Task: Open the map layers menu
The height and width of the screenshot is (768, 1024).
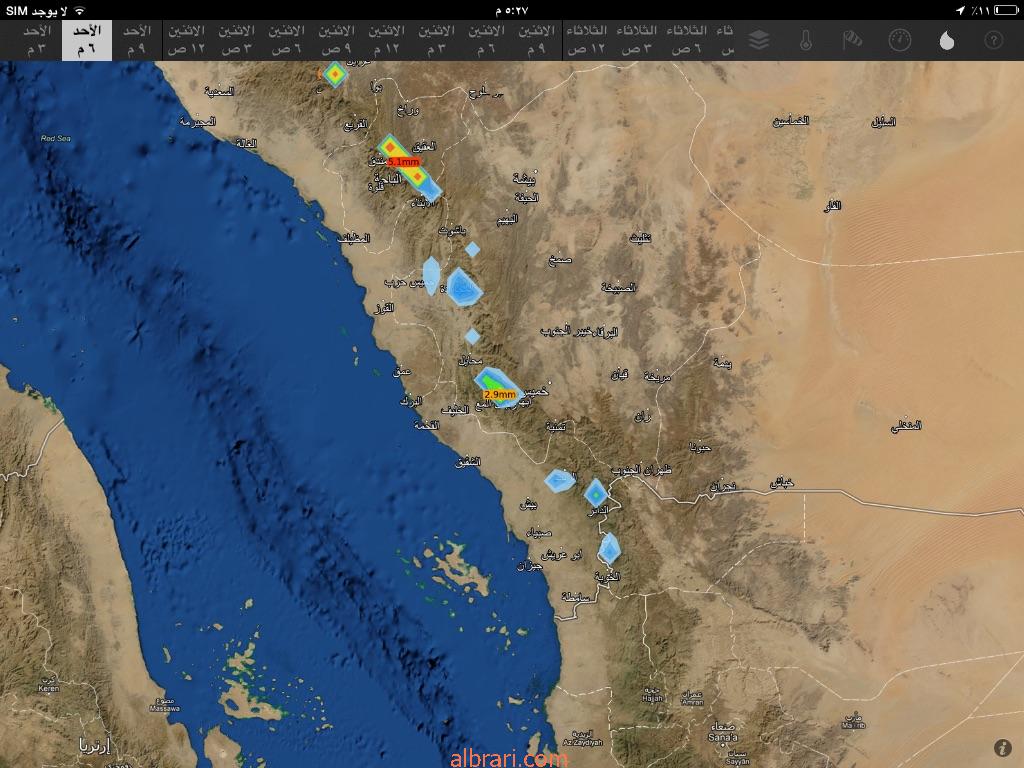Action: 759,40
